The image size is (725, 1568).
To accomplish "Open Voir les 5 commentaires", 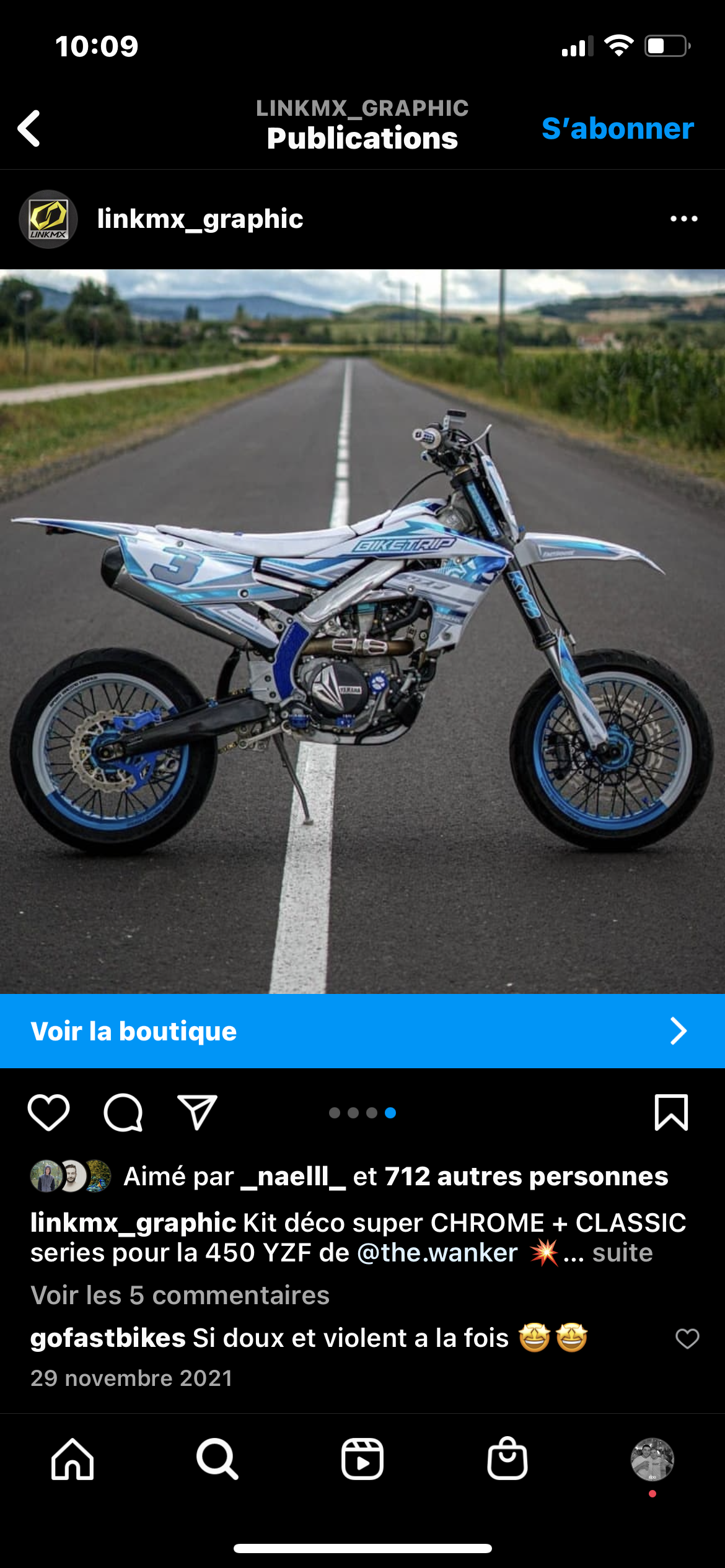I will coord(180,1296).
